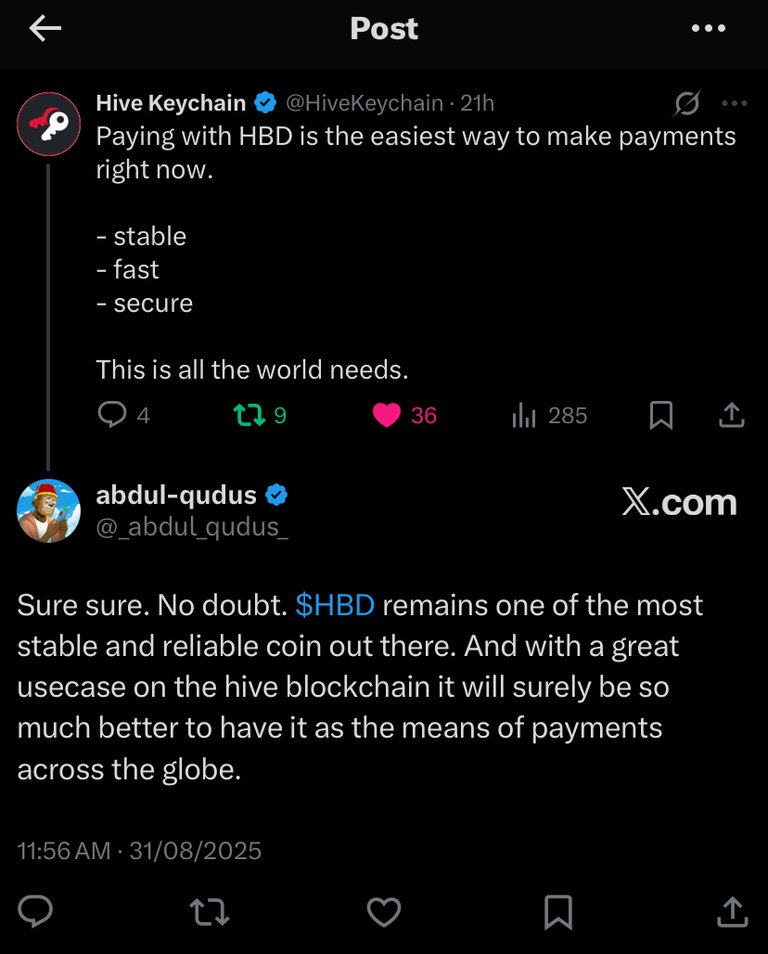Unlike Hive Keychain's post with 36 likes

coord(387,415)
